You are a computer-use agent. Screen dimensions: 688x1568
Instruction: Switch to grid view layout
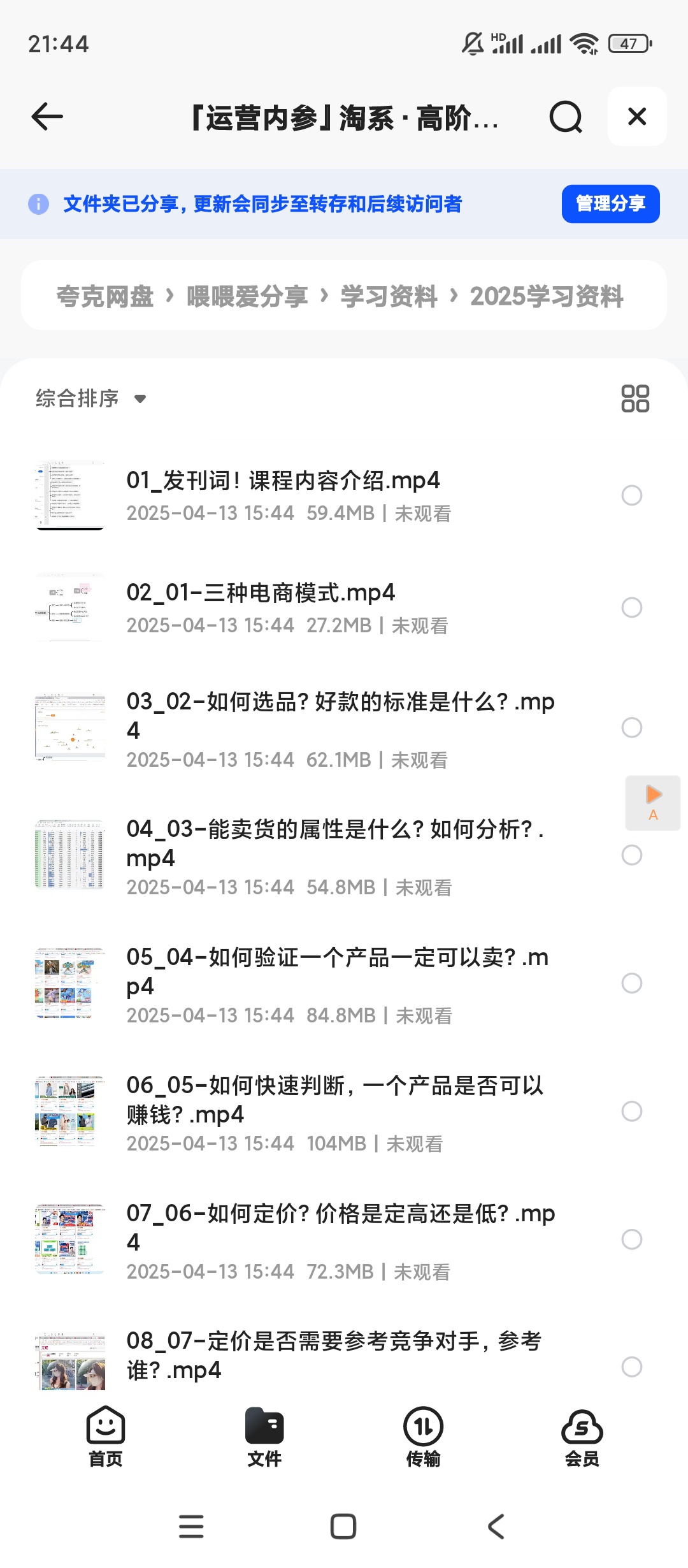634,398
